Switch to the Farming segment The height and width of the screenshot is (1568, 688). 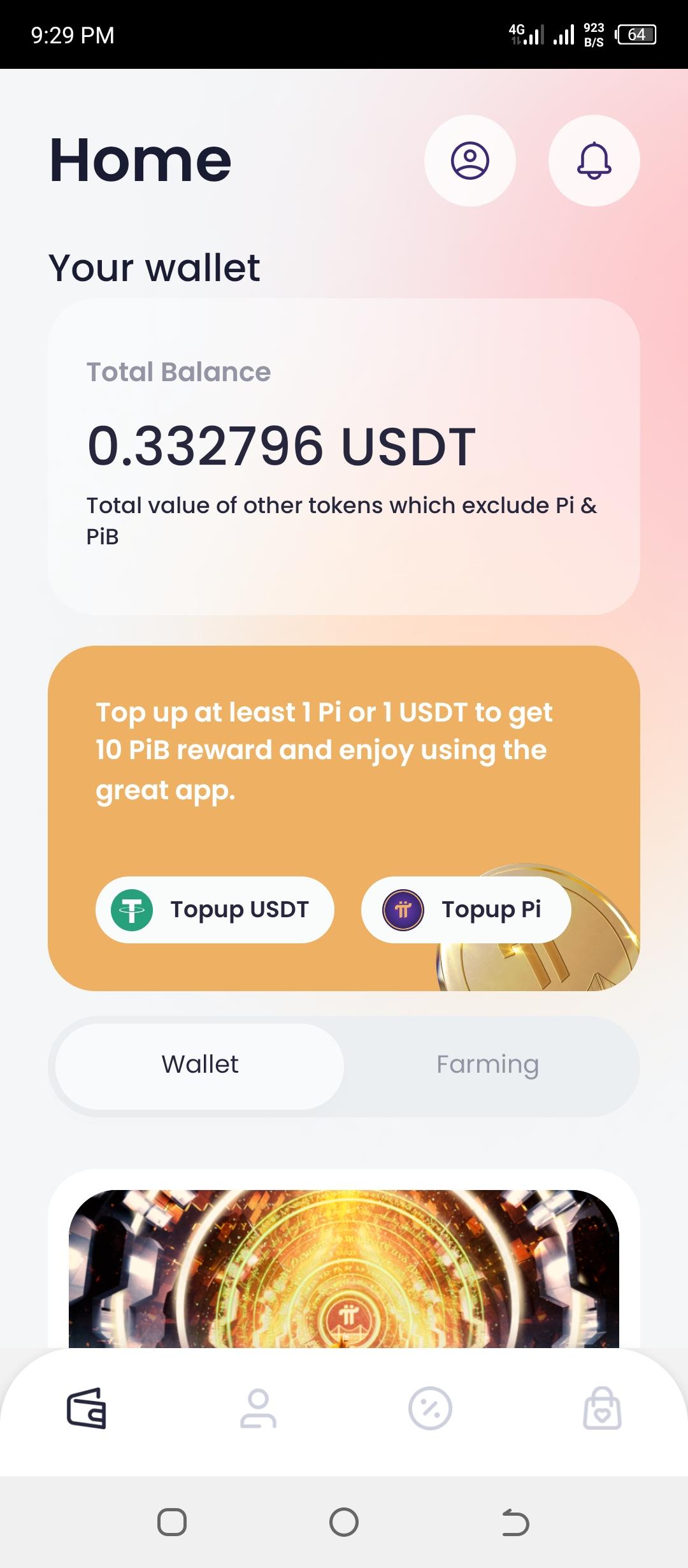click(487, 1065)
